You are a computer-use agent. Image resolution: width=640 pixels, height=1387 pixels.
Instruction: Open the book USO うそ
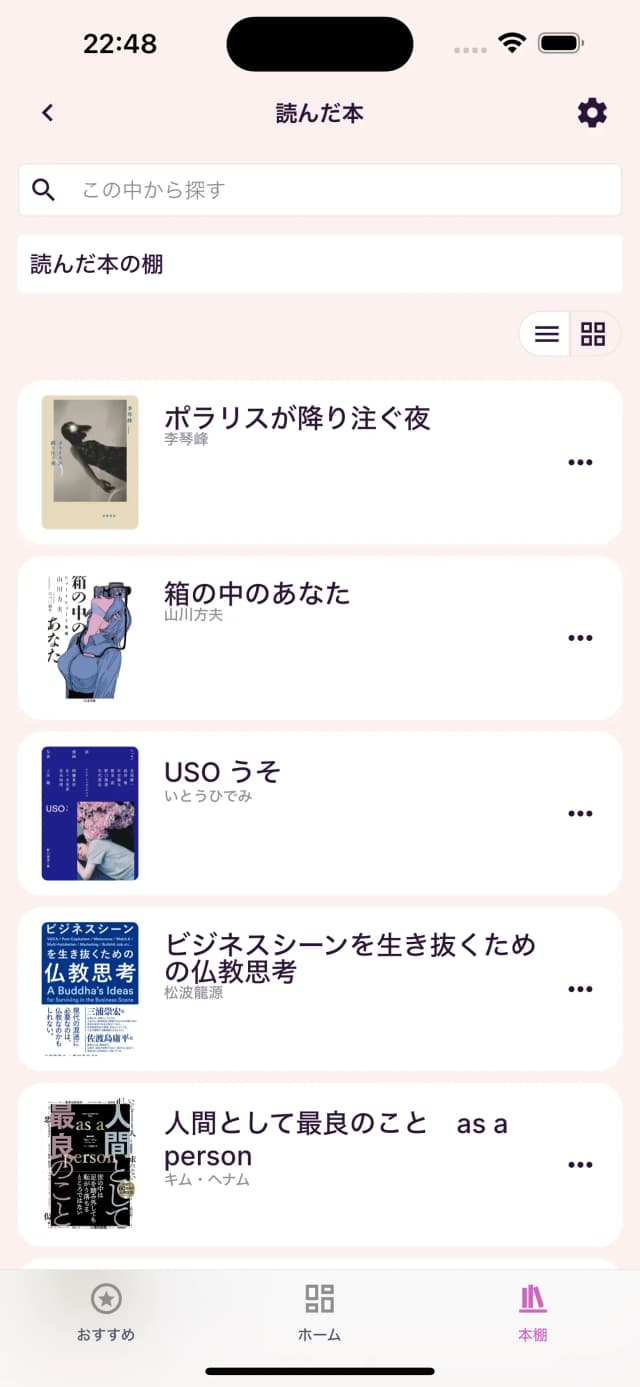tap(320, 813)
